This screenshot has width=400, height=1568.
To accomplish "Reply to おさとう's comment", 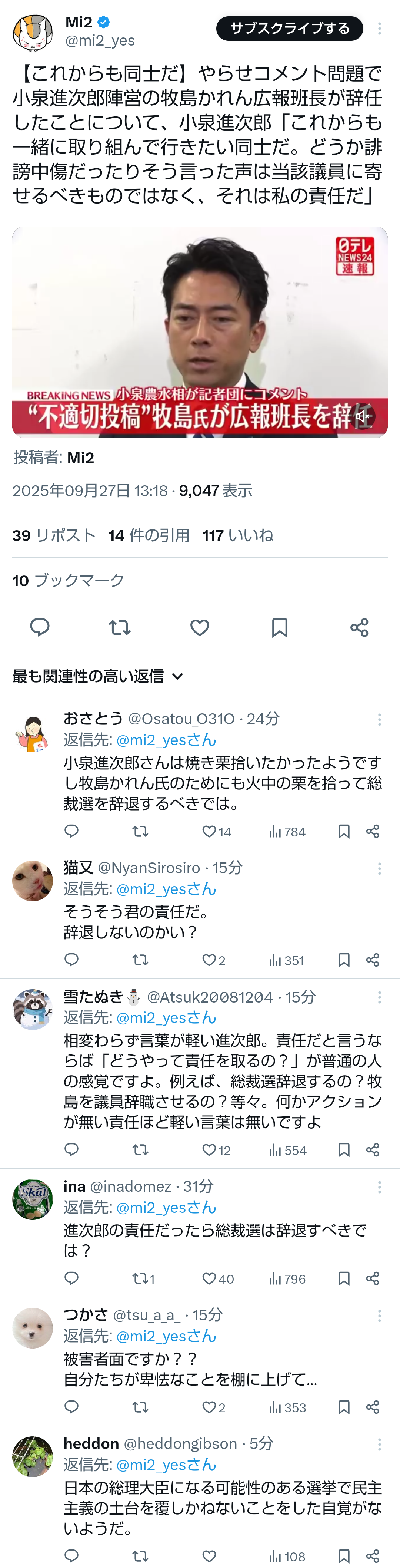I will tap(72, 832).
